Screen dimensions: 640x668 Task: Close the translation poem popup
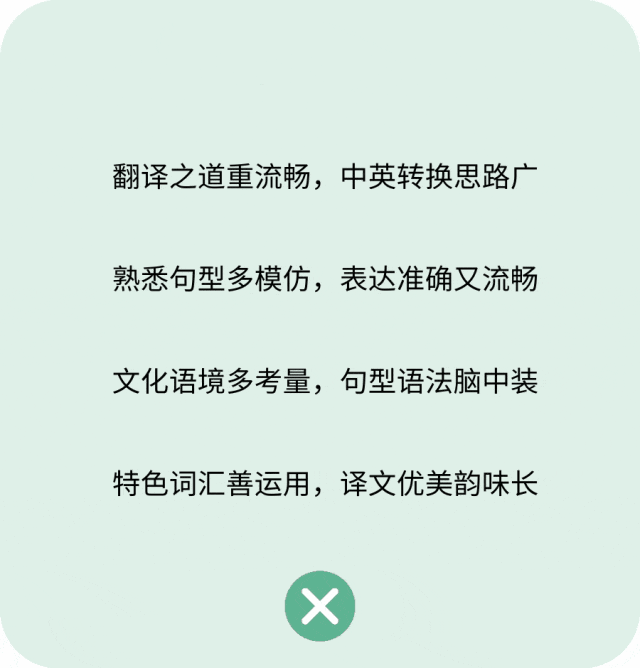(320, 606)
